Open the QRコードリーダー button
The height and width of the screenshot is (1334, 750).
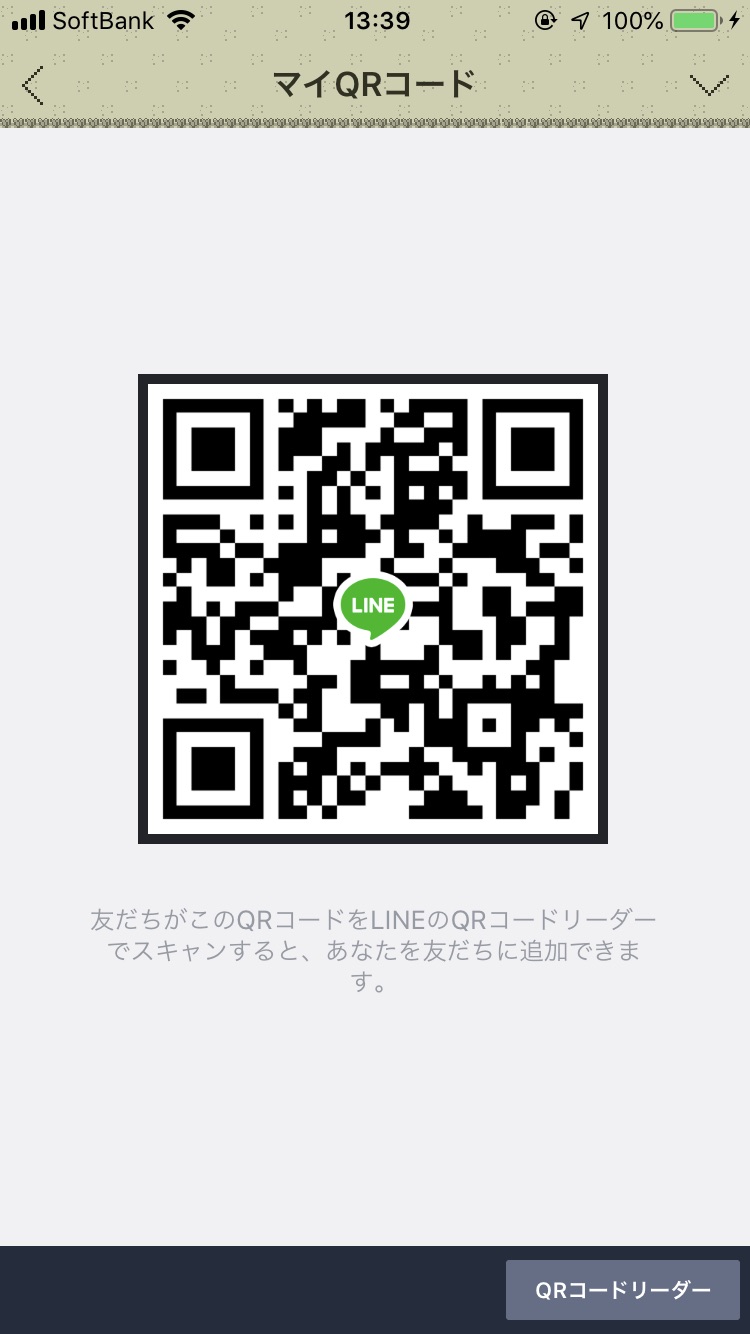(x=622, y=1290)
